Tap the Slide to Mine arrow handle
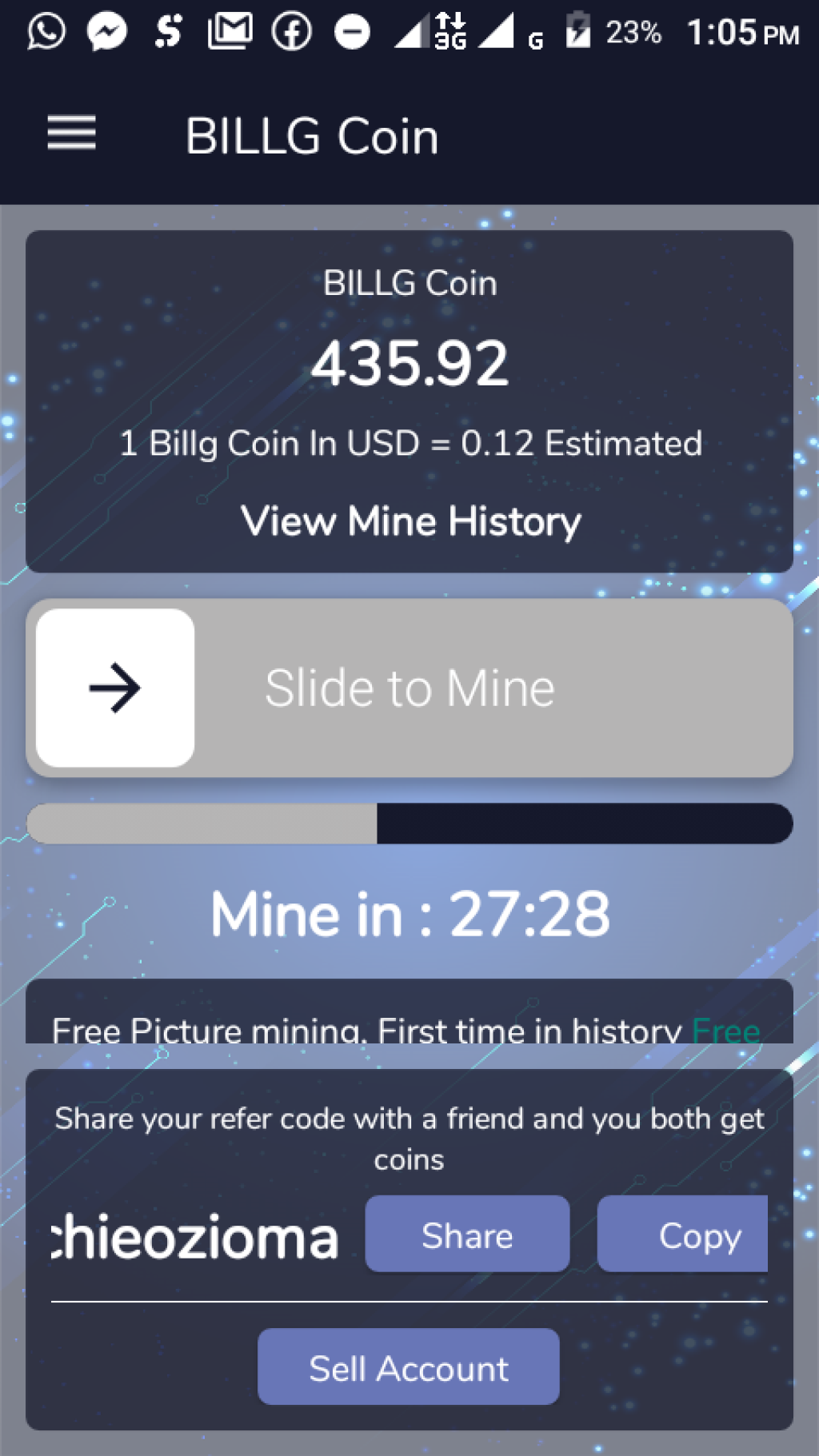The width and height of the screenshot is (819, 1456). (x=115, y=688)
